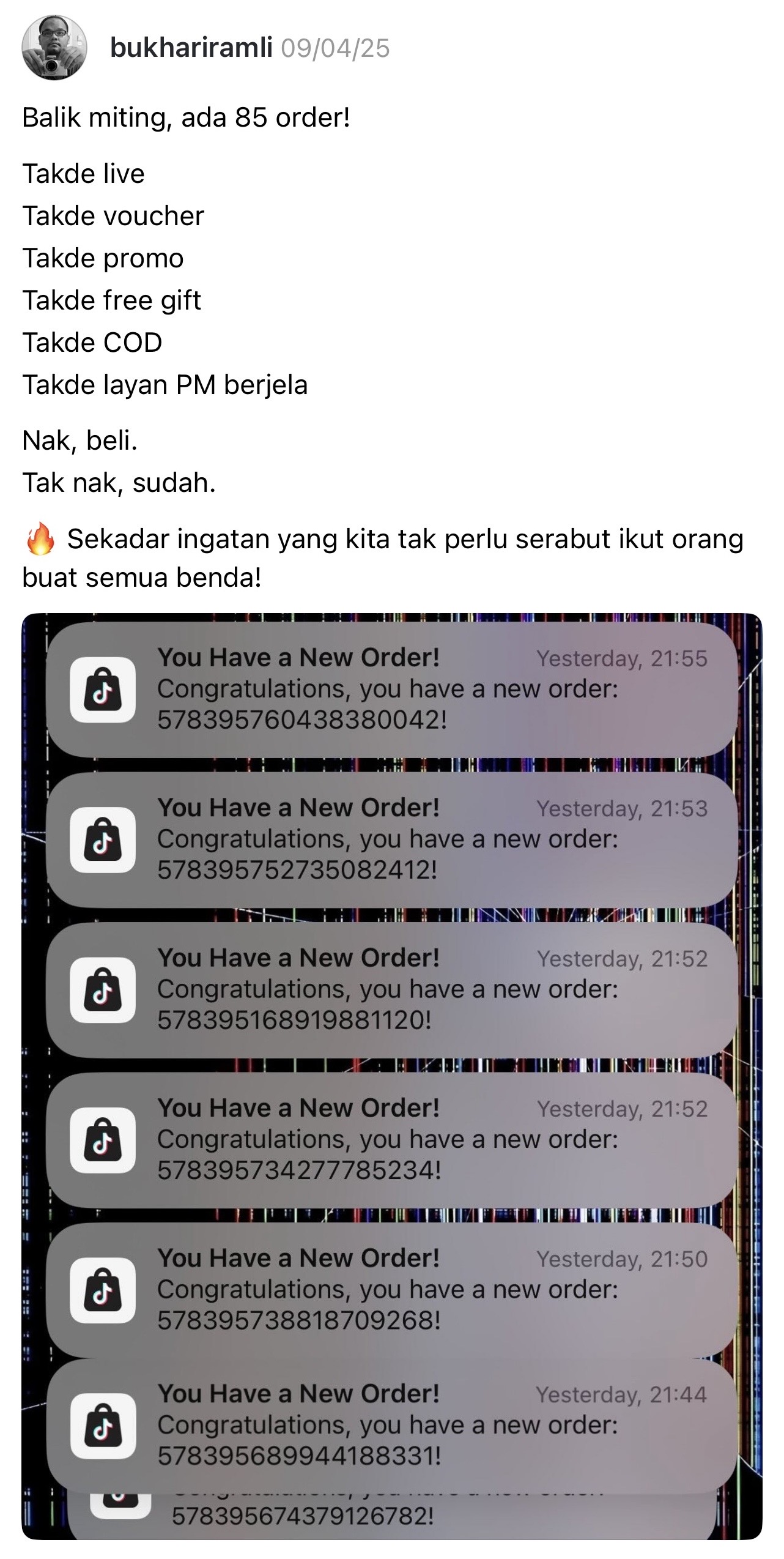Tap the bukhariramli username link
This screenshot has height=1559, width=784.
(x=191, y=48)
